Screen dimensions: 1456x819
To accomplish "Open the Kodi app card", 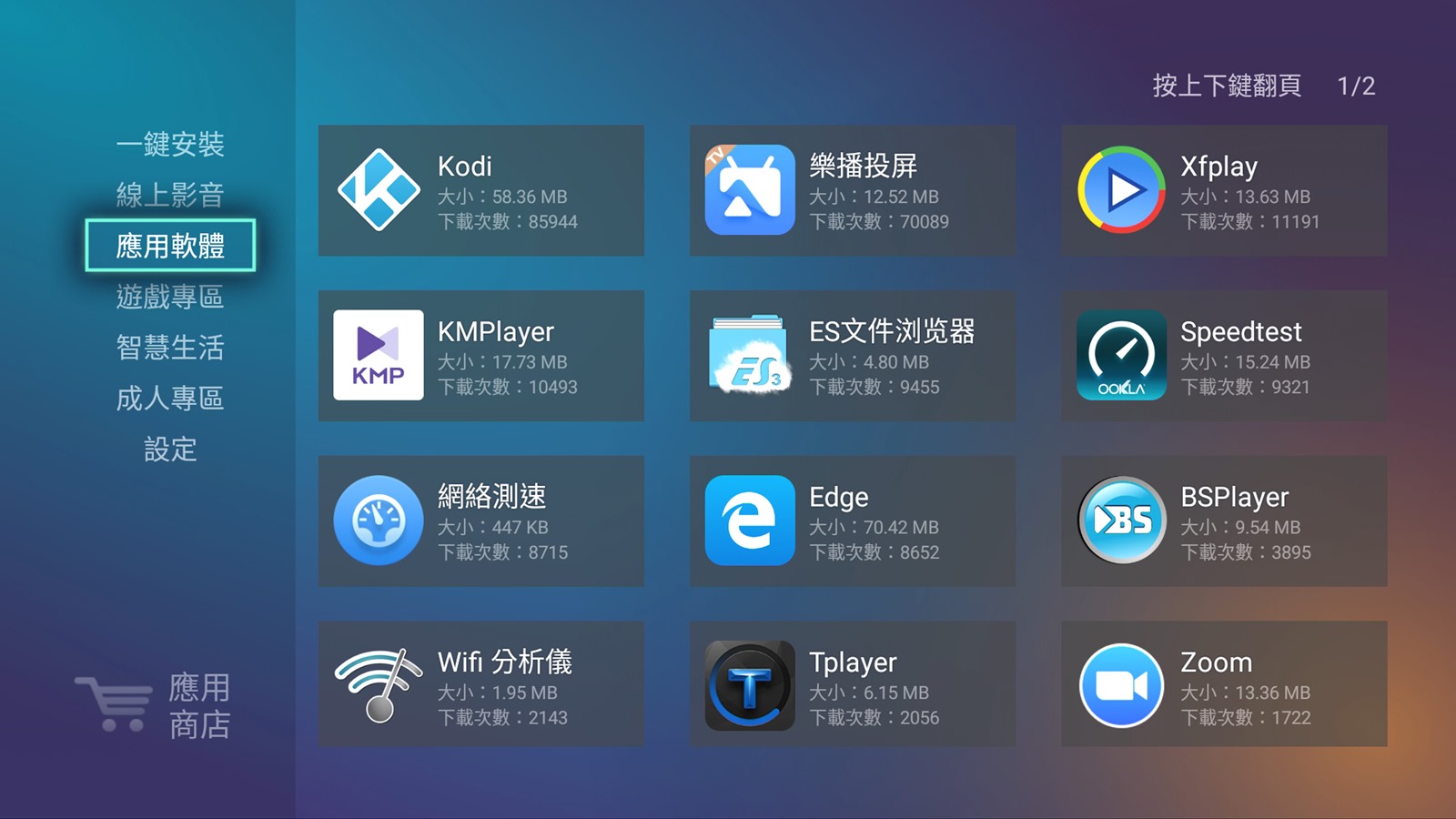I will [480, 190].
